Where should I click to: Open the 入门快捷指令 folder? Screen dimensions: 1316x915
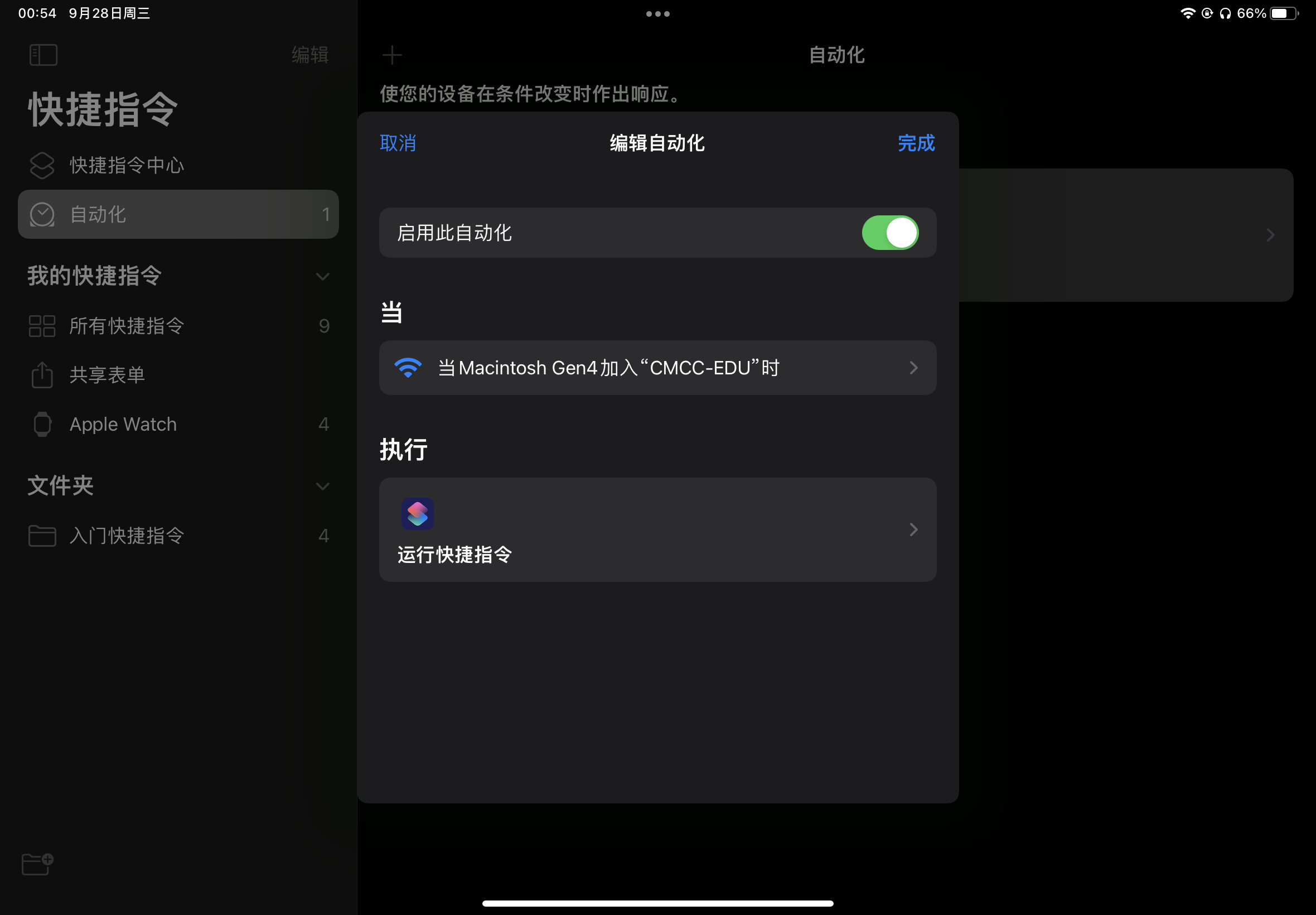click(x=126, y=536)
